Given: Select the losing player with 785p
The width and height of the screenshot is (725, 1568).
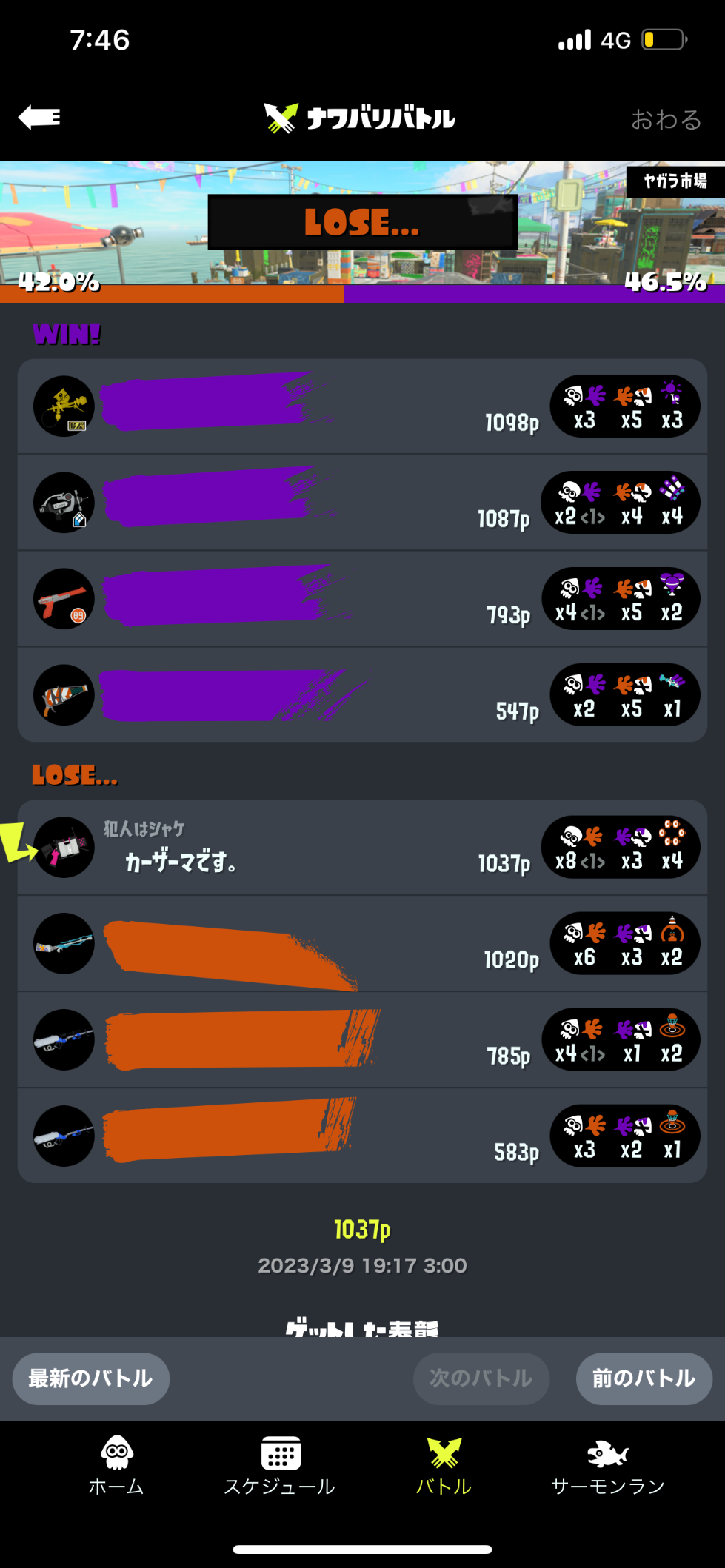Looking at the screenshot, I should [362, 1040].
